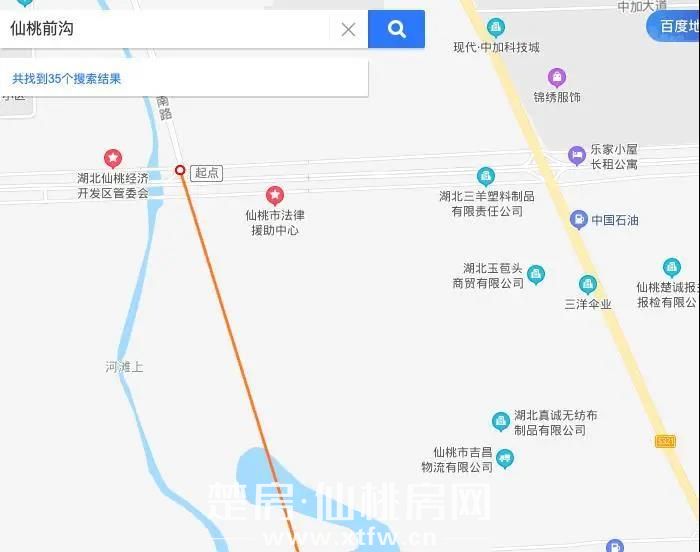700x552 pixels.
Task: Open the 中国石油 gas station marker
Action: point(578,219)
